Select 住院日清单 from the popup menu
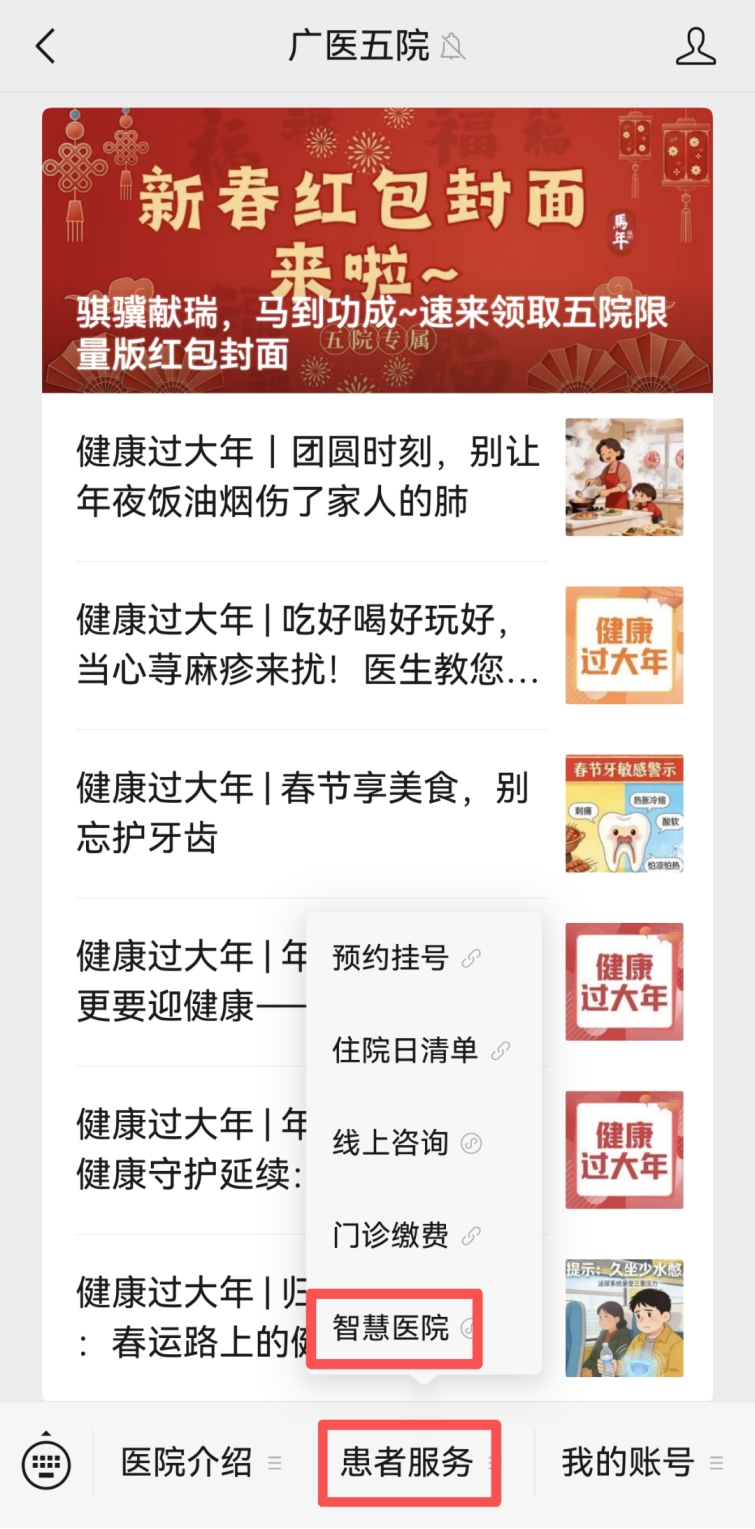 [420, 1050]
